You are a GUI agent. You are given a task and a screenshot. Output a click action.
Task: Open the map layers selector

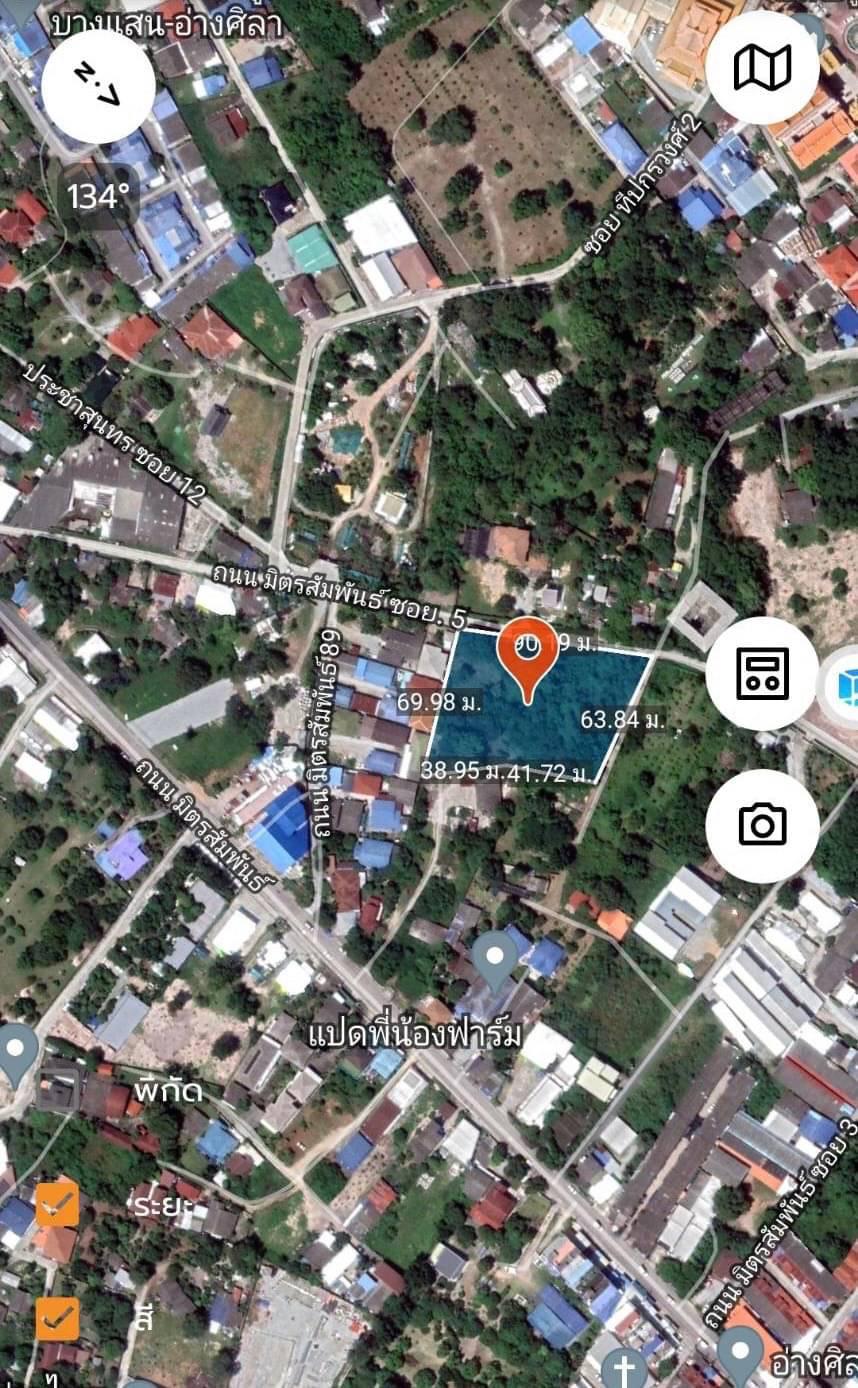tap(762, 67)
